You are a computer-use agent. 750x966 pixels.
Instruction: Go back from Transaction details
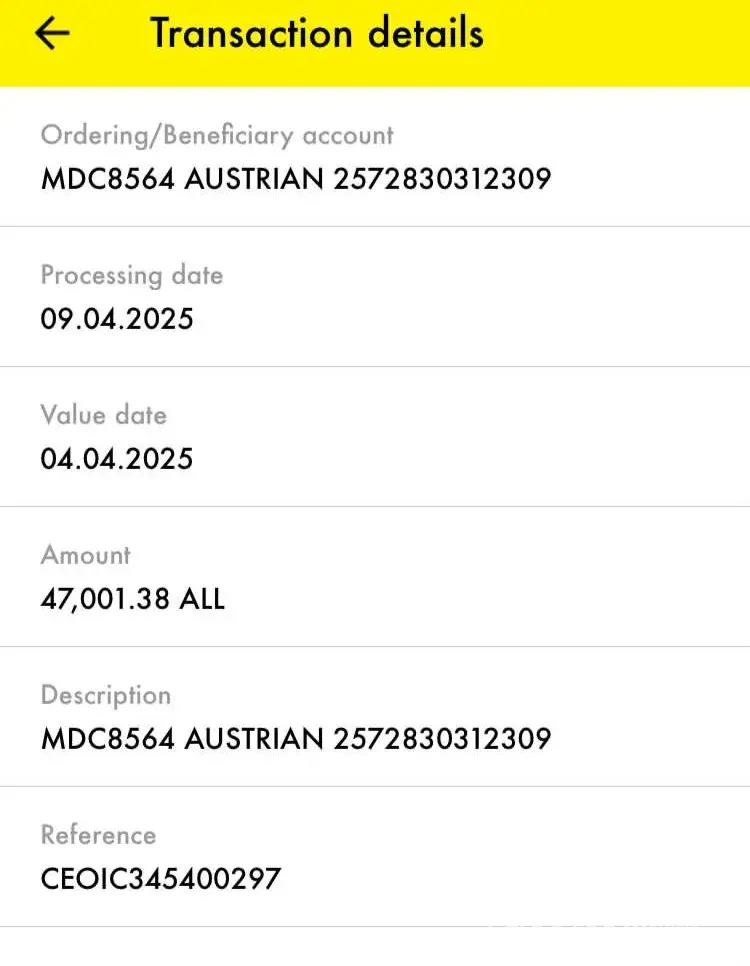click(x=52, y=34)
